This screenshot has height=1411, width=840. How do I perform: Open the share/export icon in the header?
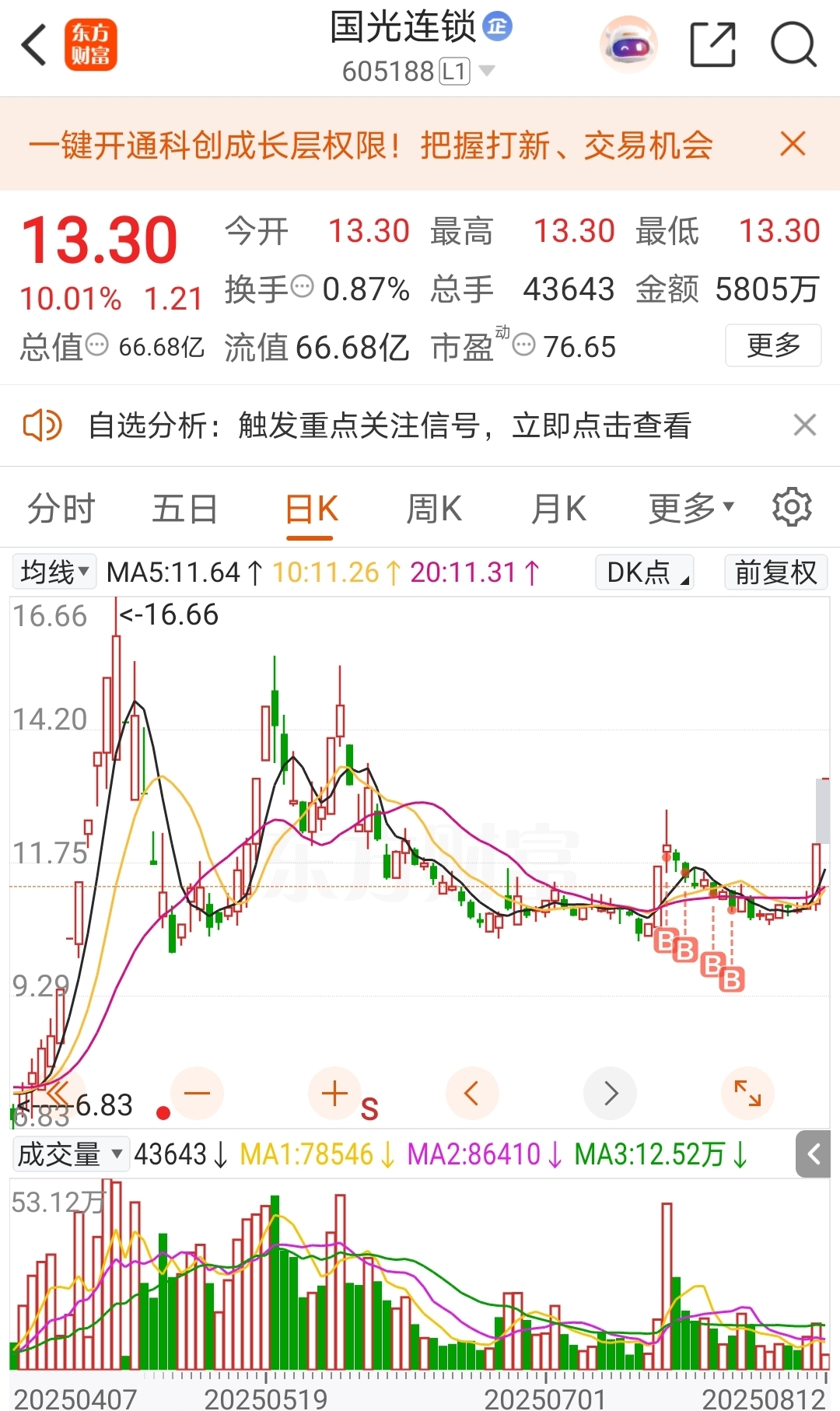pos(712,45)
